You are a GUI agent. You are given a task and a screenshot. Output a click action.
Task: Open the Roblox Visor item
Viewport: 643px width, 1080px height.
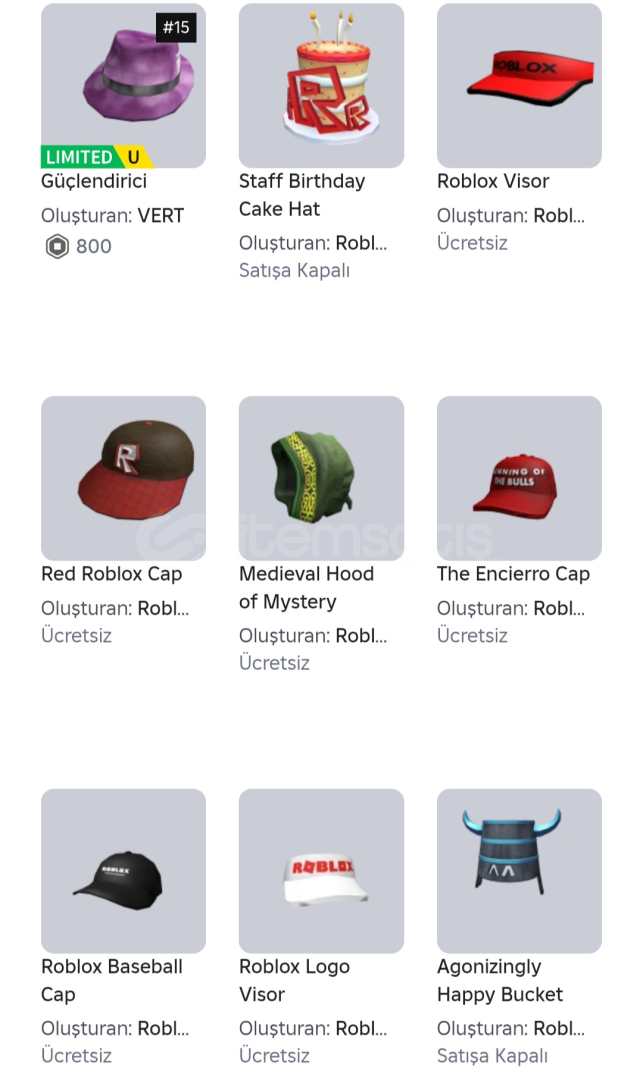pyautogui.click(x=519, y=85)
